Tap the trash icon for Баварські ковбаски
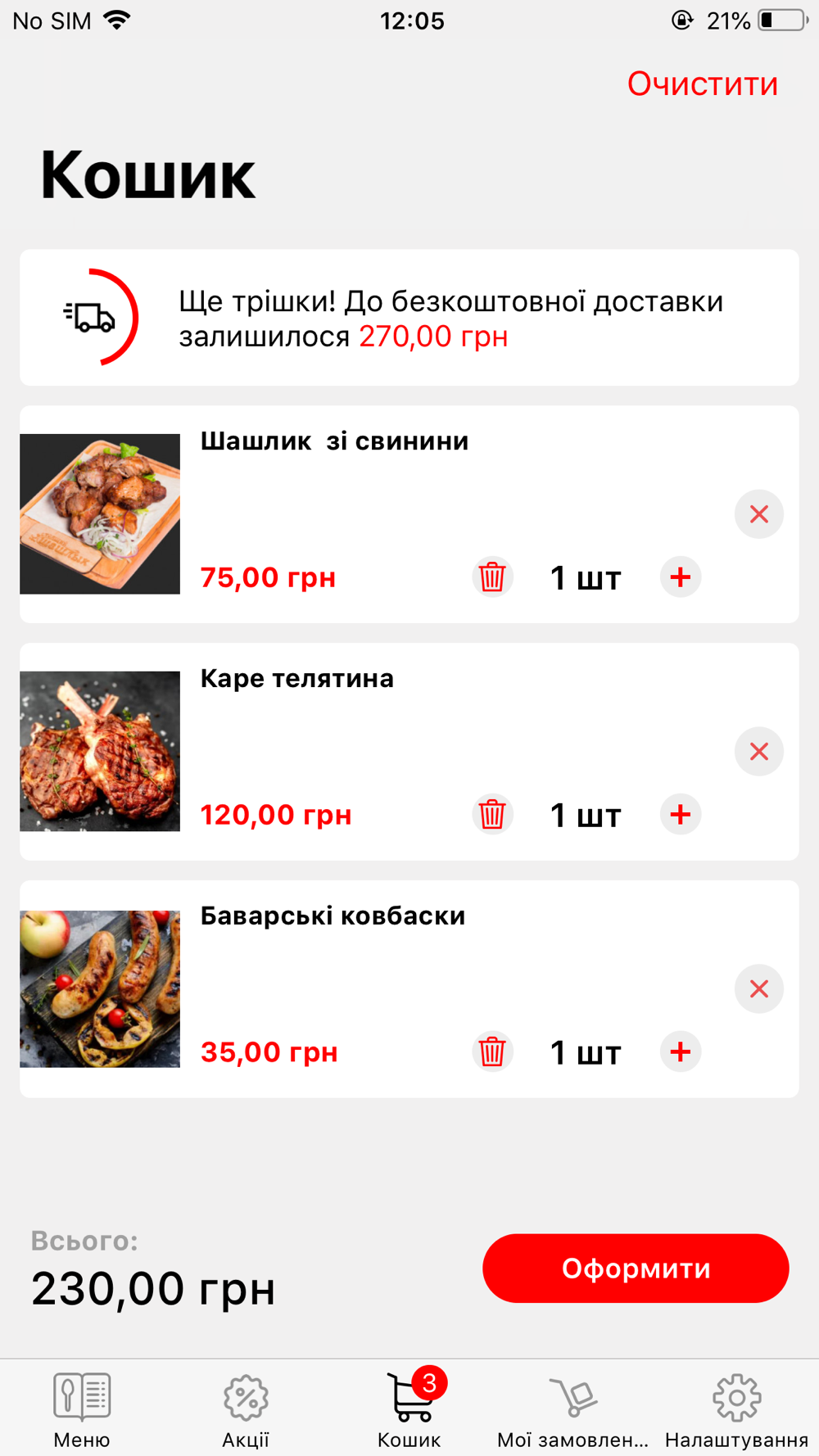 (492, 1052)
